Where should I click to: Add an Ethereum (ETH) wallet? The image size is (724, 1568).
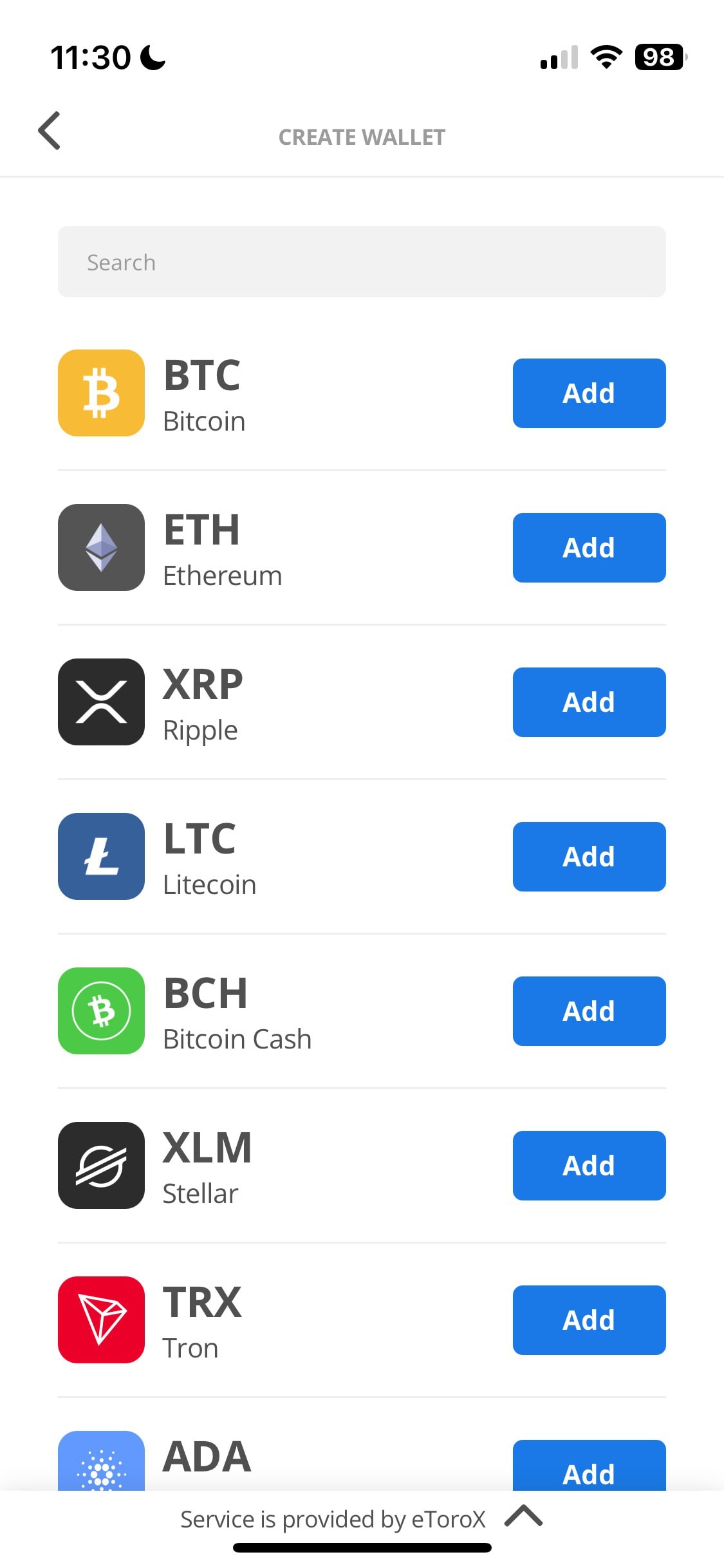click(589, 548)
